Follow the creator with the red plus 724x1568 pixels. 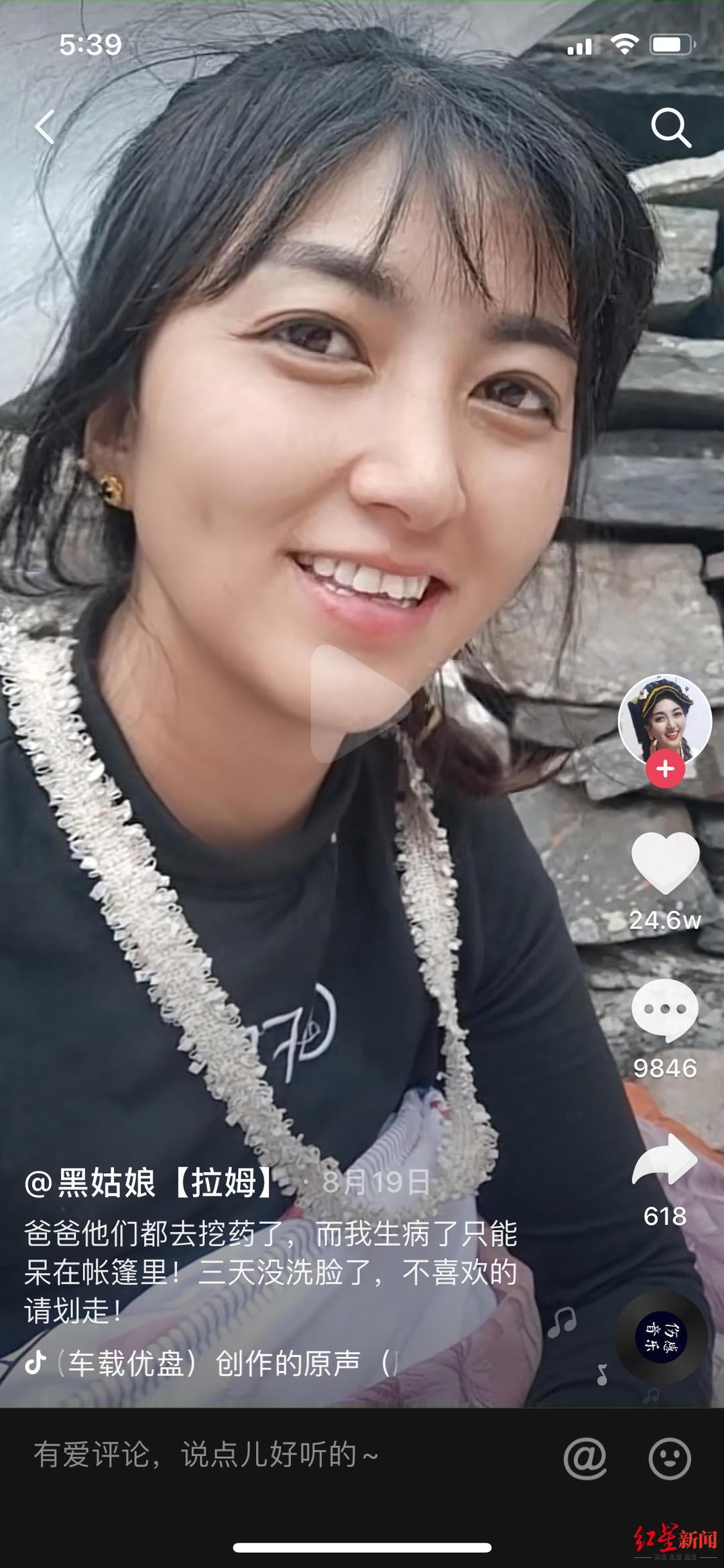[664, 769]
